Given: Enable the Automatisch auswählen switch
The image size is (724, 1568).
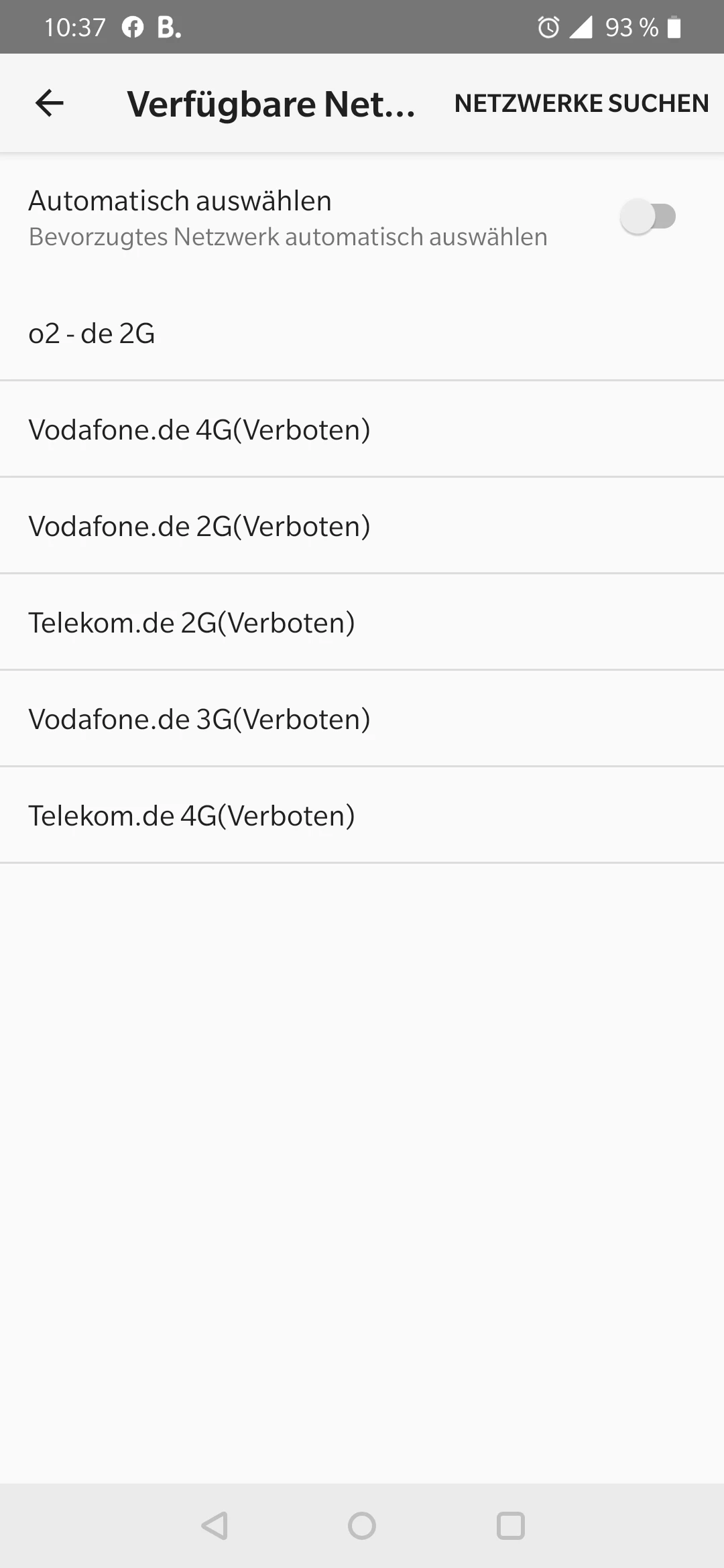Looking at the screenshot, I should pos(648,217).
